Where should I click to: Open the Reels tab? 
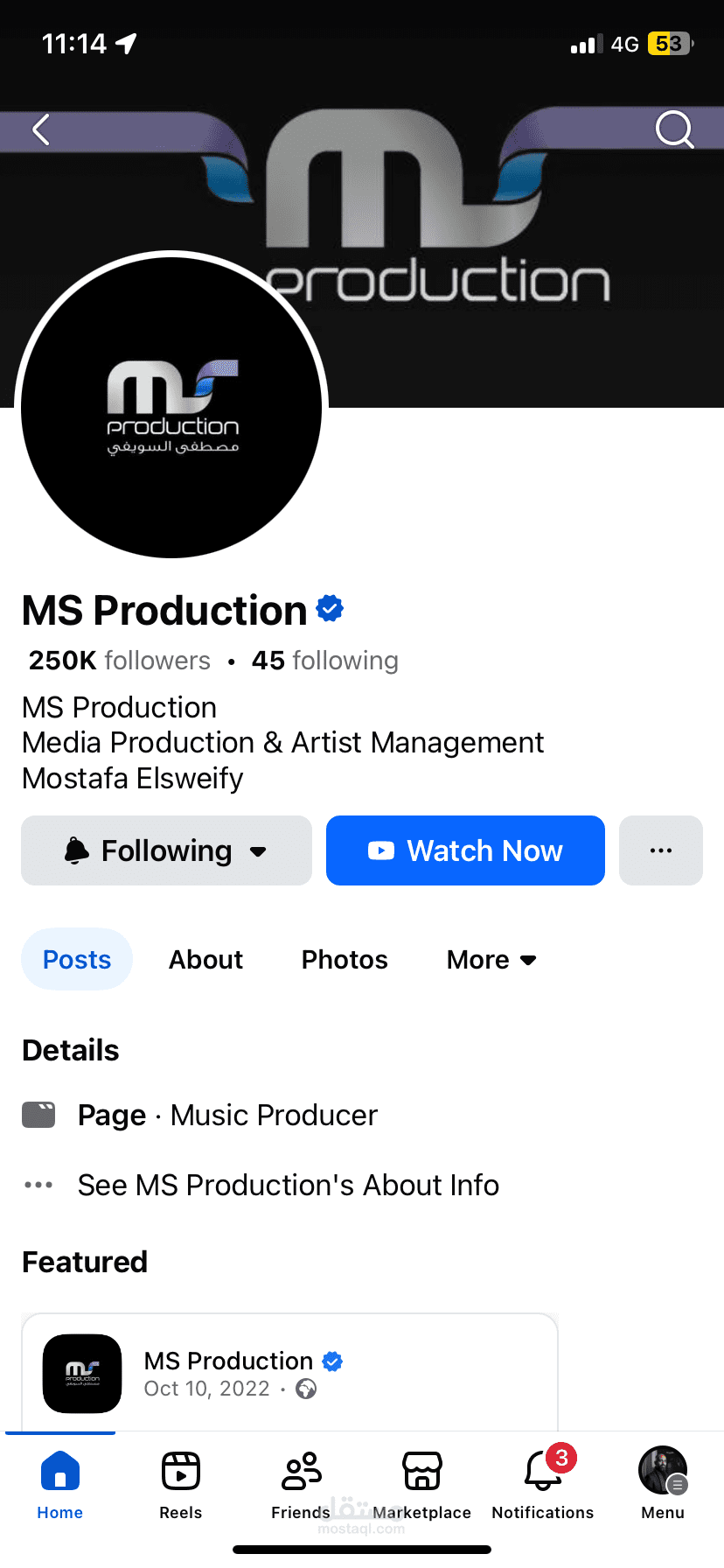pyautogui.click(x=181, y=1485)
